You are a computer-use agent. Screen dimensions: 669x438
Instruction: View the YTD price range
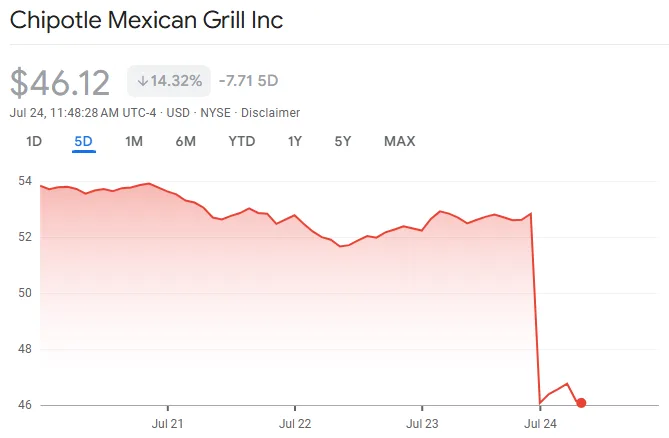tap(242, 141)
